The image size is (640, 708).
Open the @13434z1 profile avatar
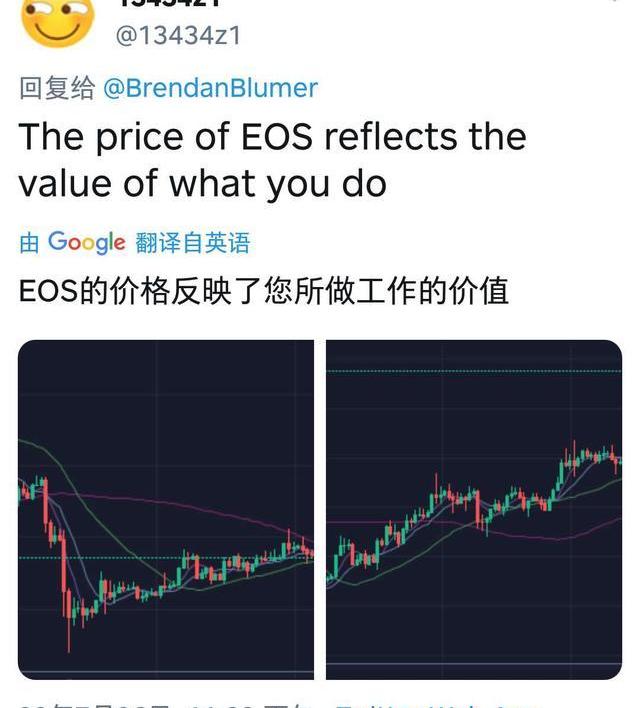[x=57, y=22]
